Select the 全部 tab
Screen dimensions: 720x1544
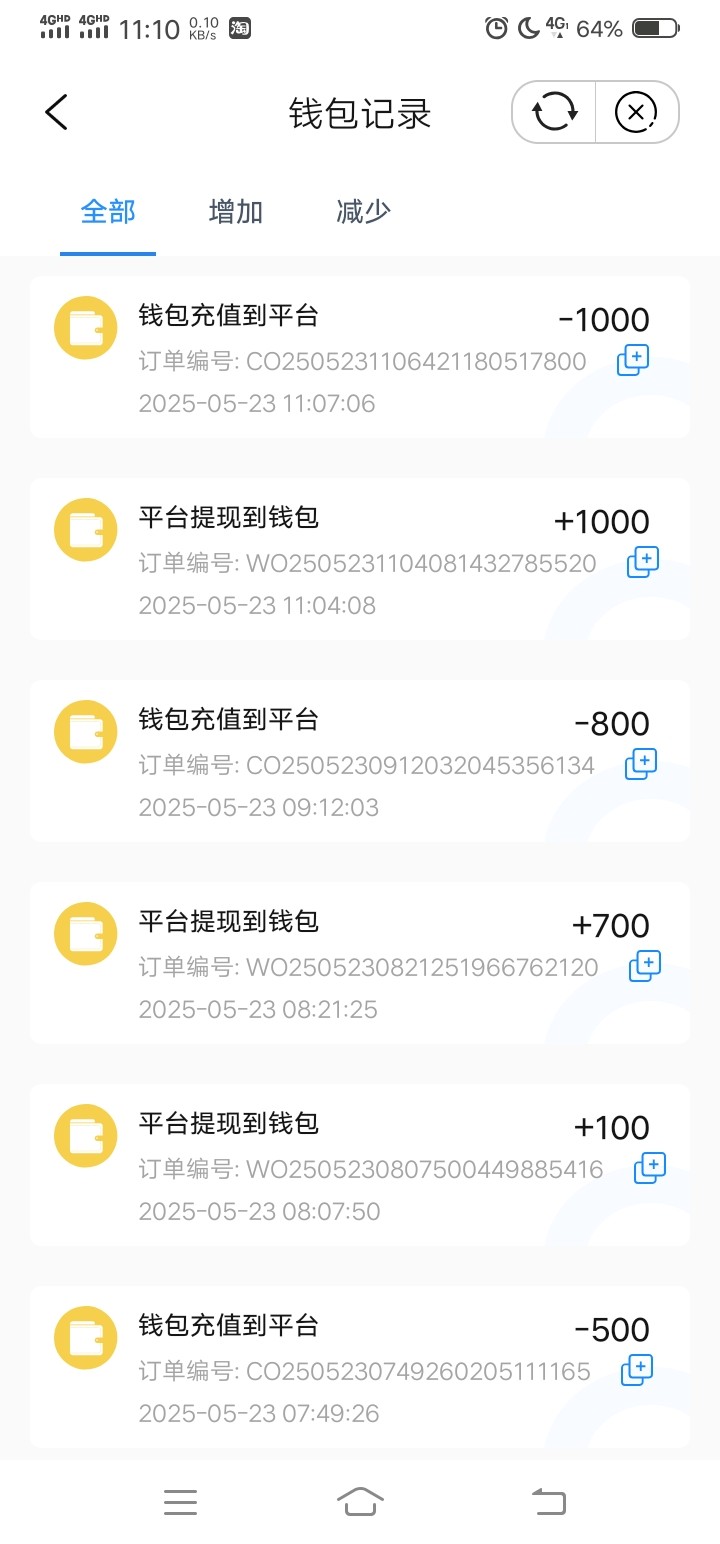click(108, 212)
